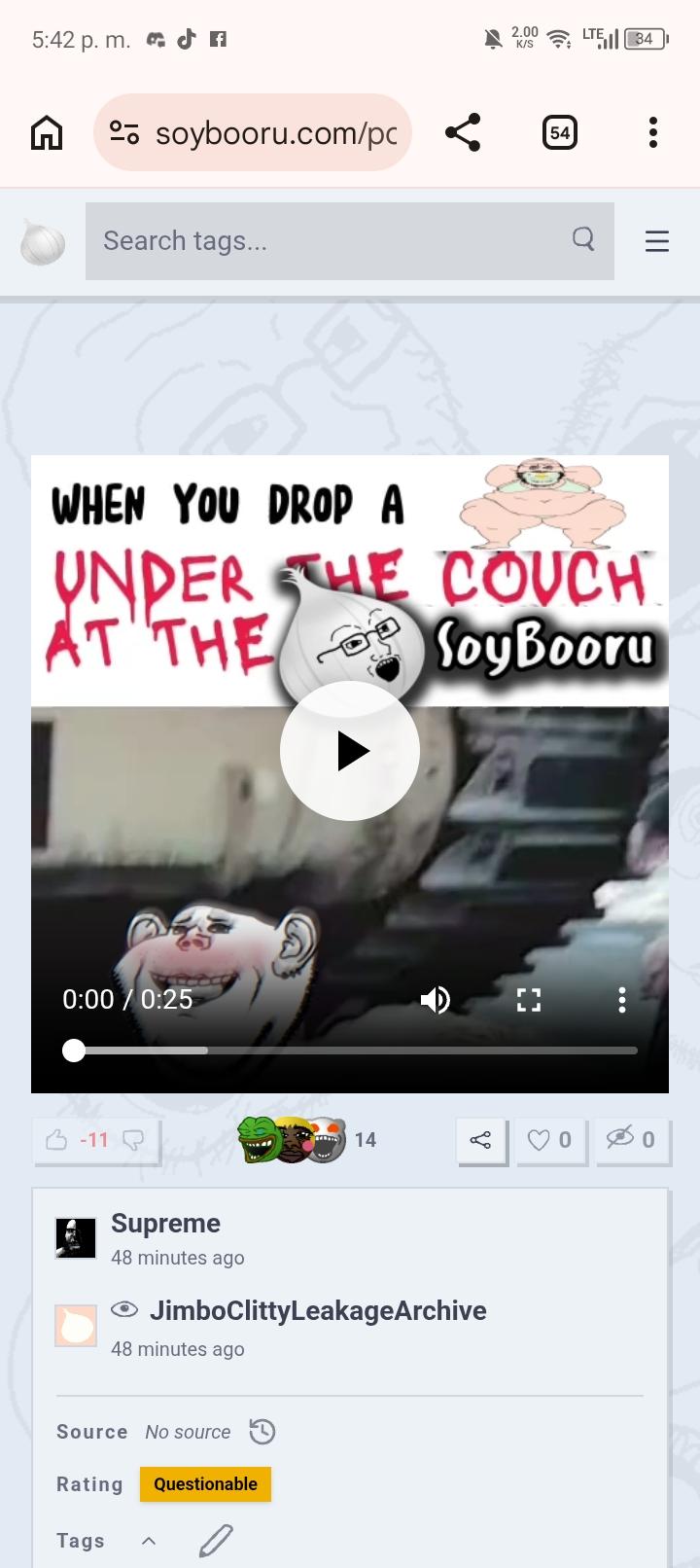The image size is (700, 1568).
Task: Open the tab switcher showing 54
Action: pyautogui.click(x=559, y=132)
